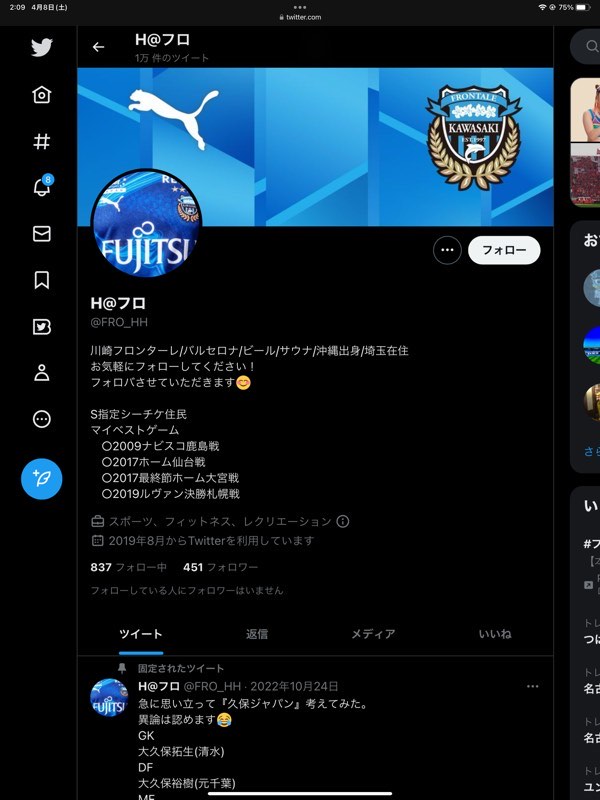Screen dimensions: 600x800
Task: Open the search field
Action: [x=586, y=47]
